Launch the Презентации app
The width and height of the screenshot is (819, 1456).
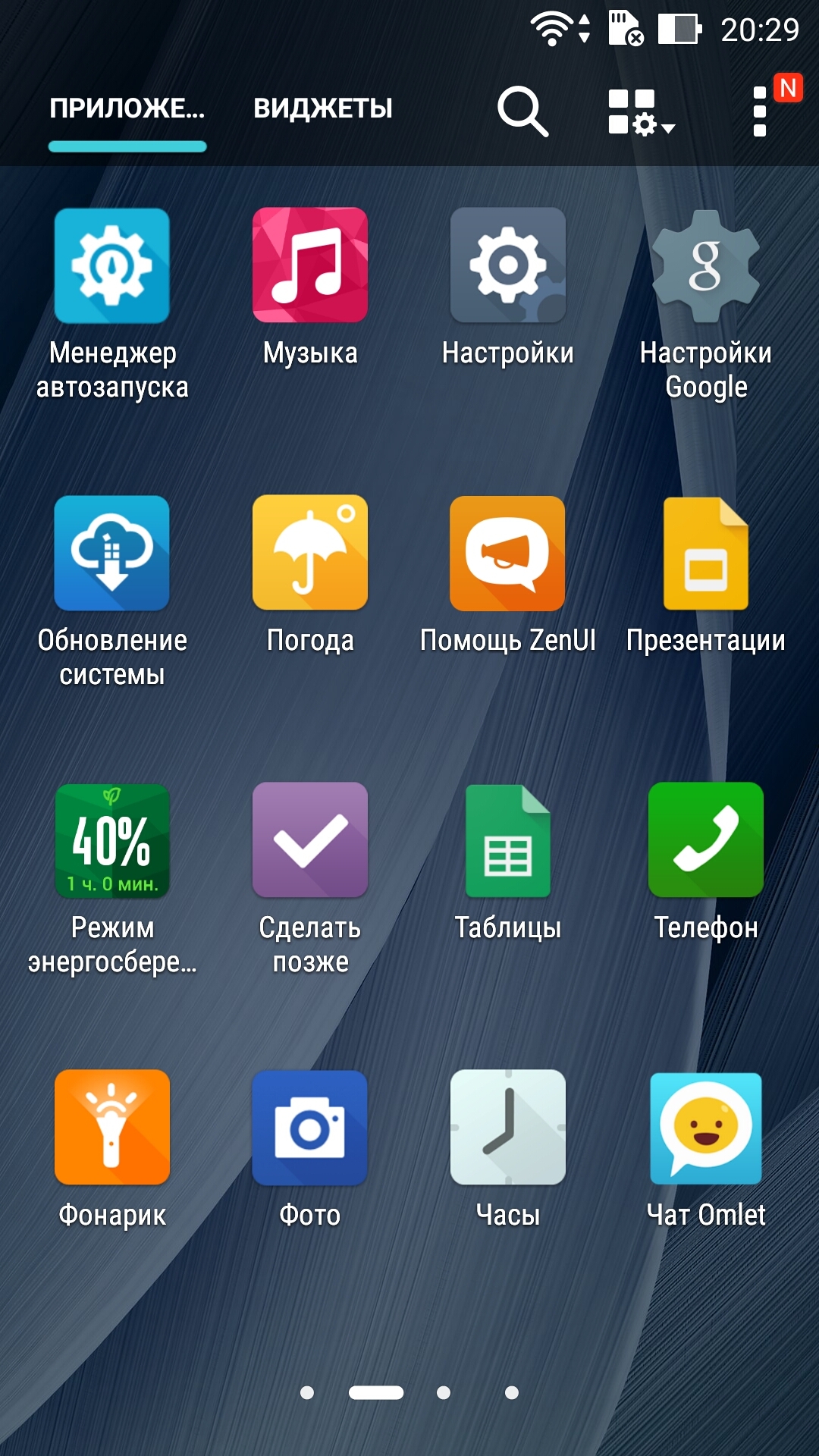click(x=706, y=554)
